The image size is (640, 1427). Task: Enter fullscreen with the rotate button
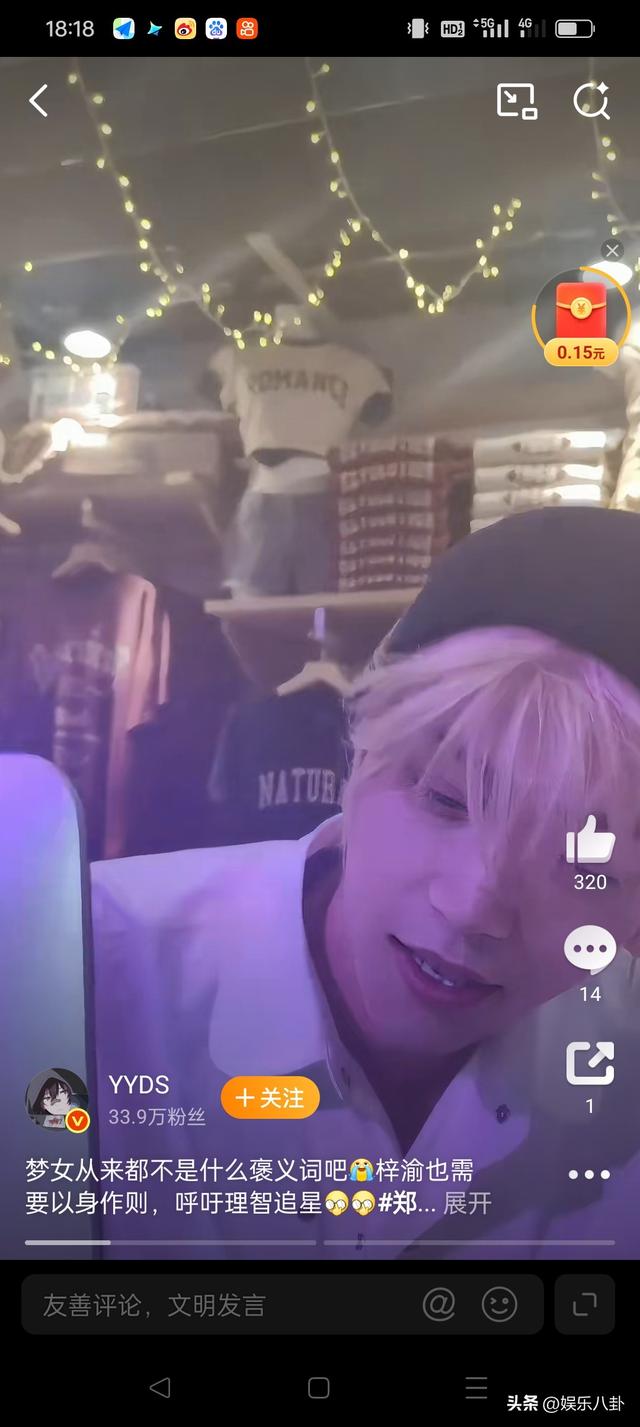(584, 1304)
